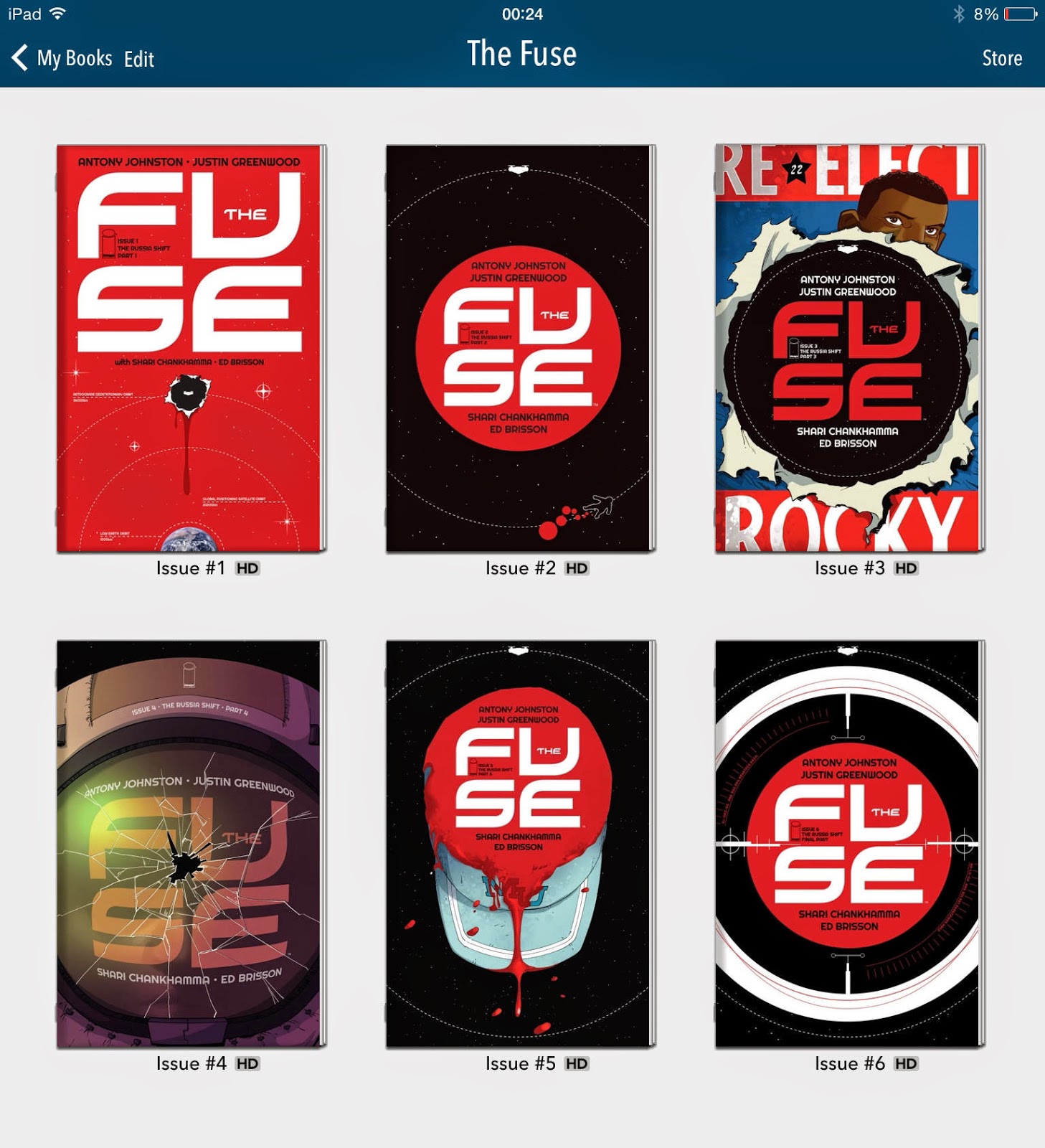
Task: Open Issue #4 with cracked glass cover
Action: (x=191, y=844)
